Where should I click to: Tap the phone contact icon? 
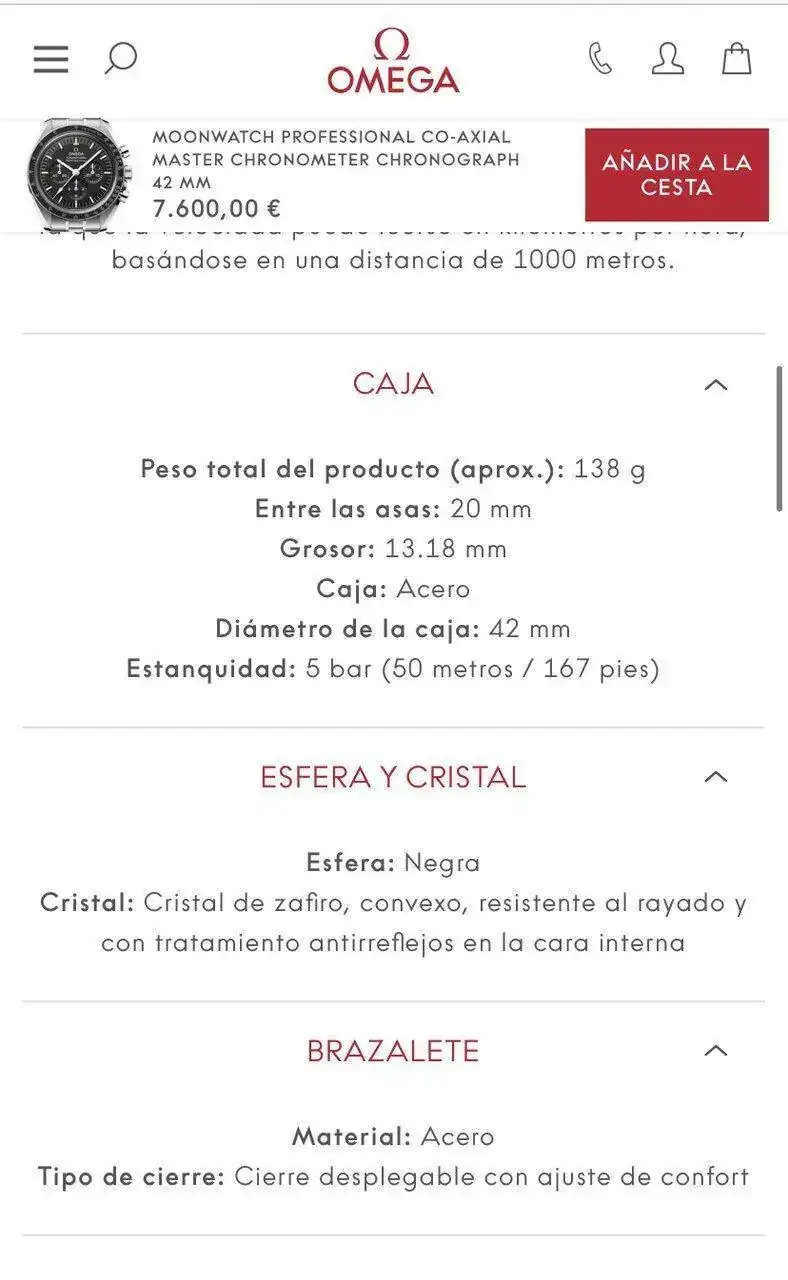coord(600,58)
